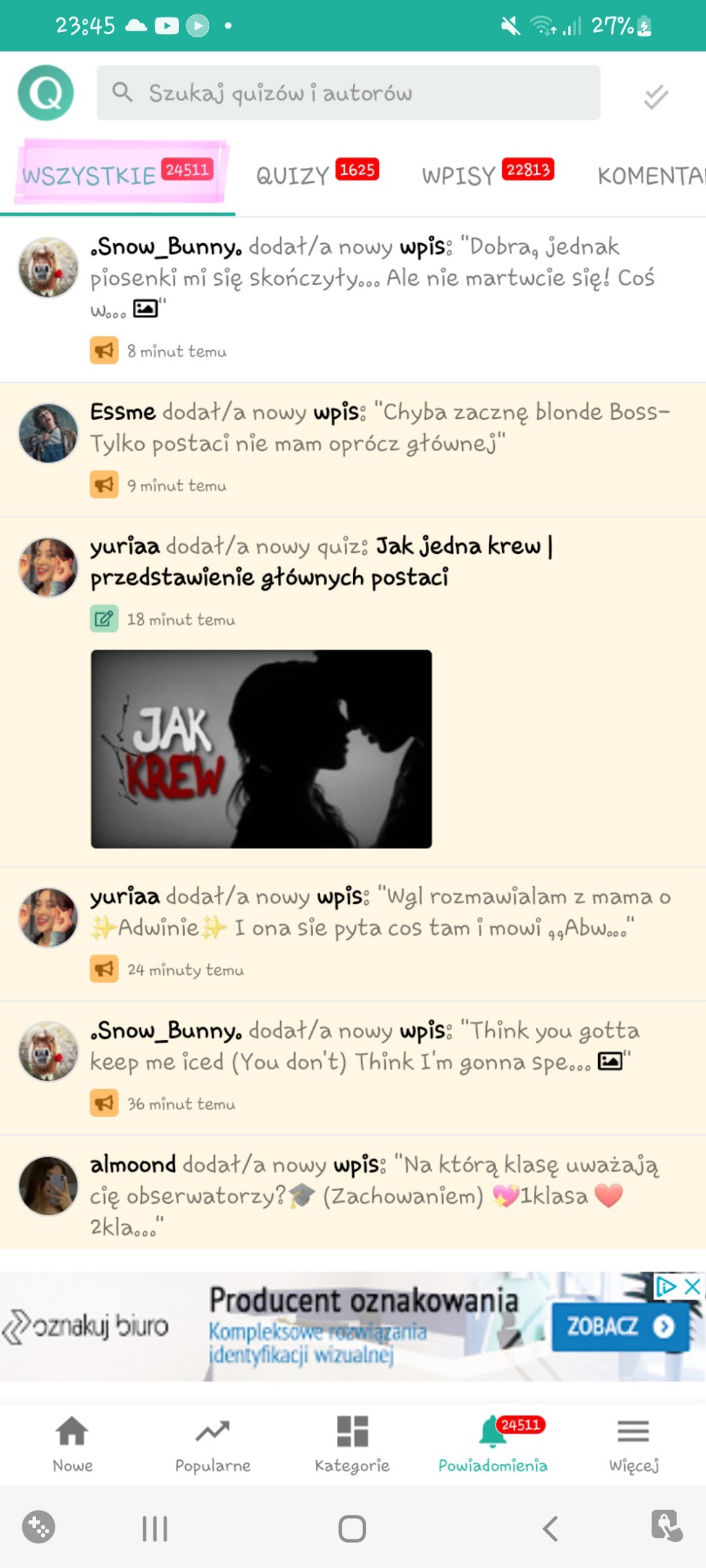Image resolution: width=706 pixels, height=1568 pixels.
Task: Go back using system back button
Action: pos(550,1528)
